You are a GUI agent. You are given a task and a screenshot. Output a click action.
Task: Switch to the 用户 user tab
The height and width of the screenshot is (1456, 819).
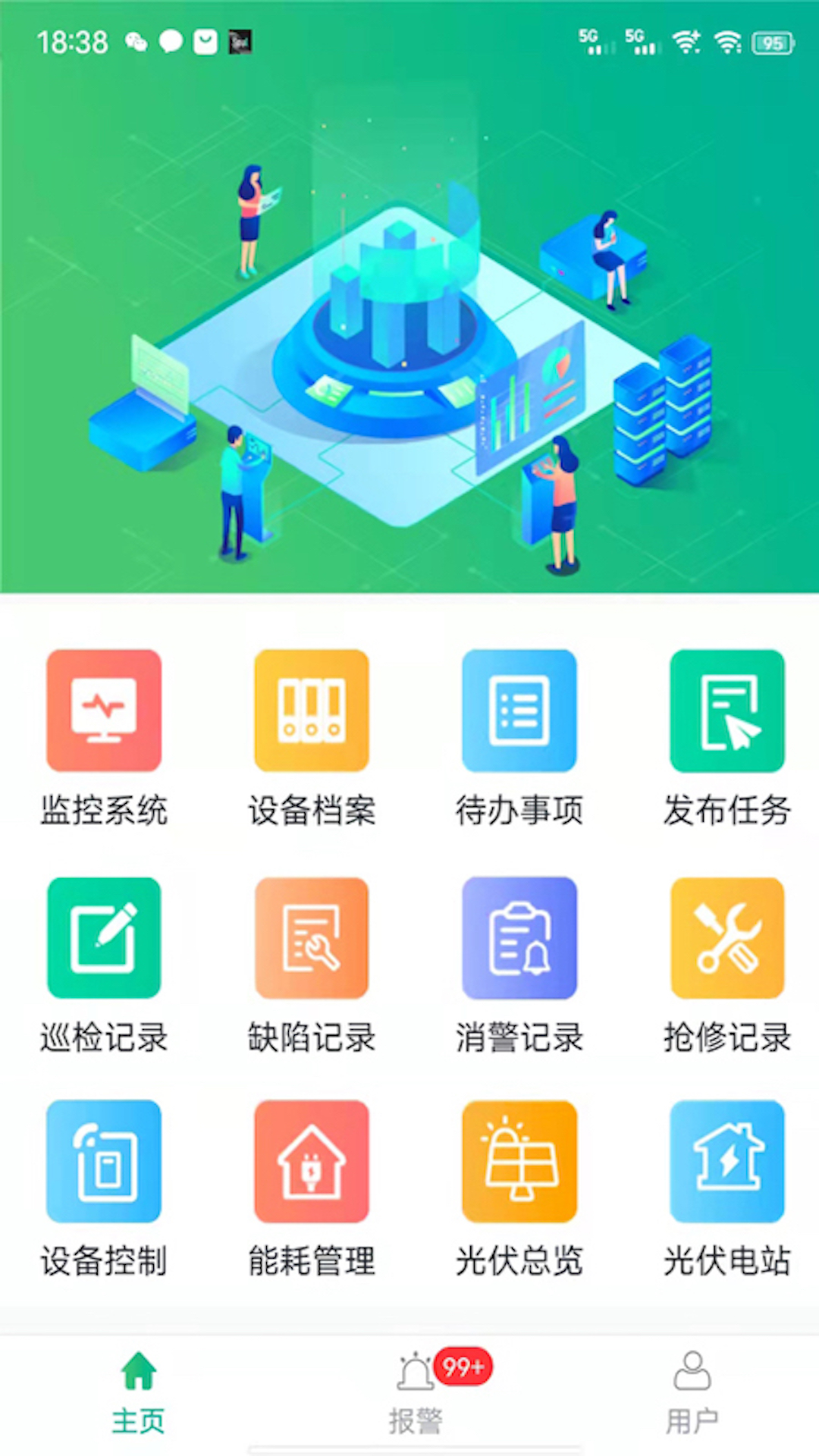692,1395
